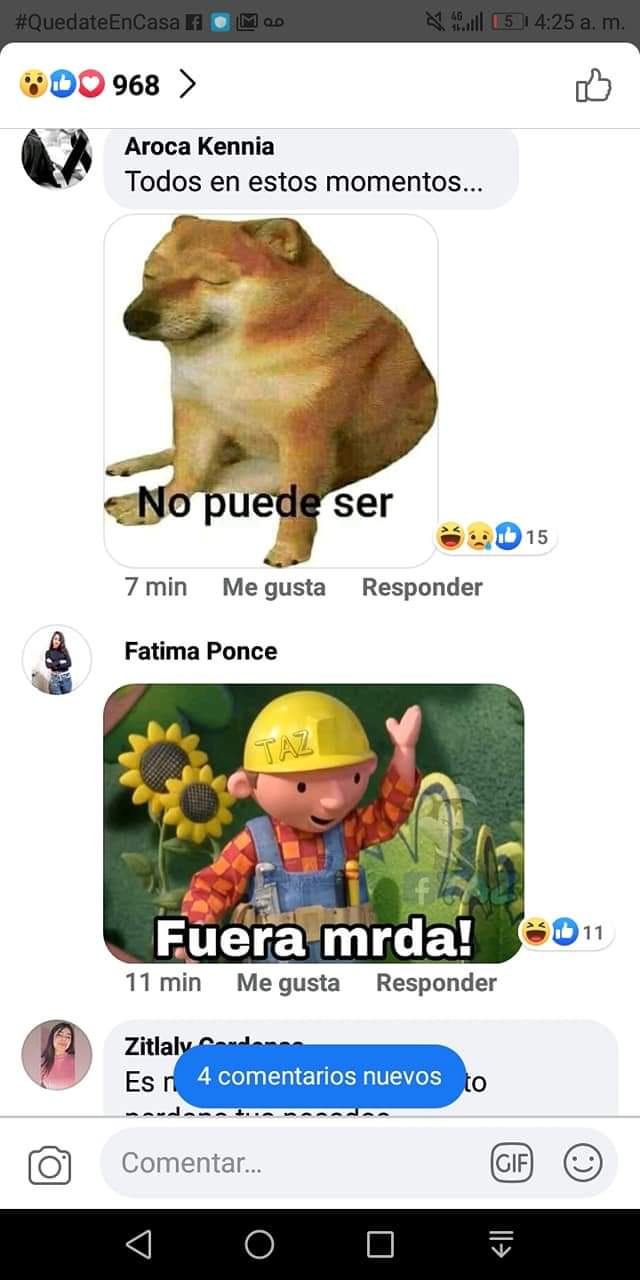Image resolution: width=640 pixels, height=1280 pixels.
Task: Tap Me gusta on Aroca Kennia's comment
Action: pyautogui.click(x=273, y=587)
